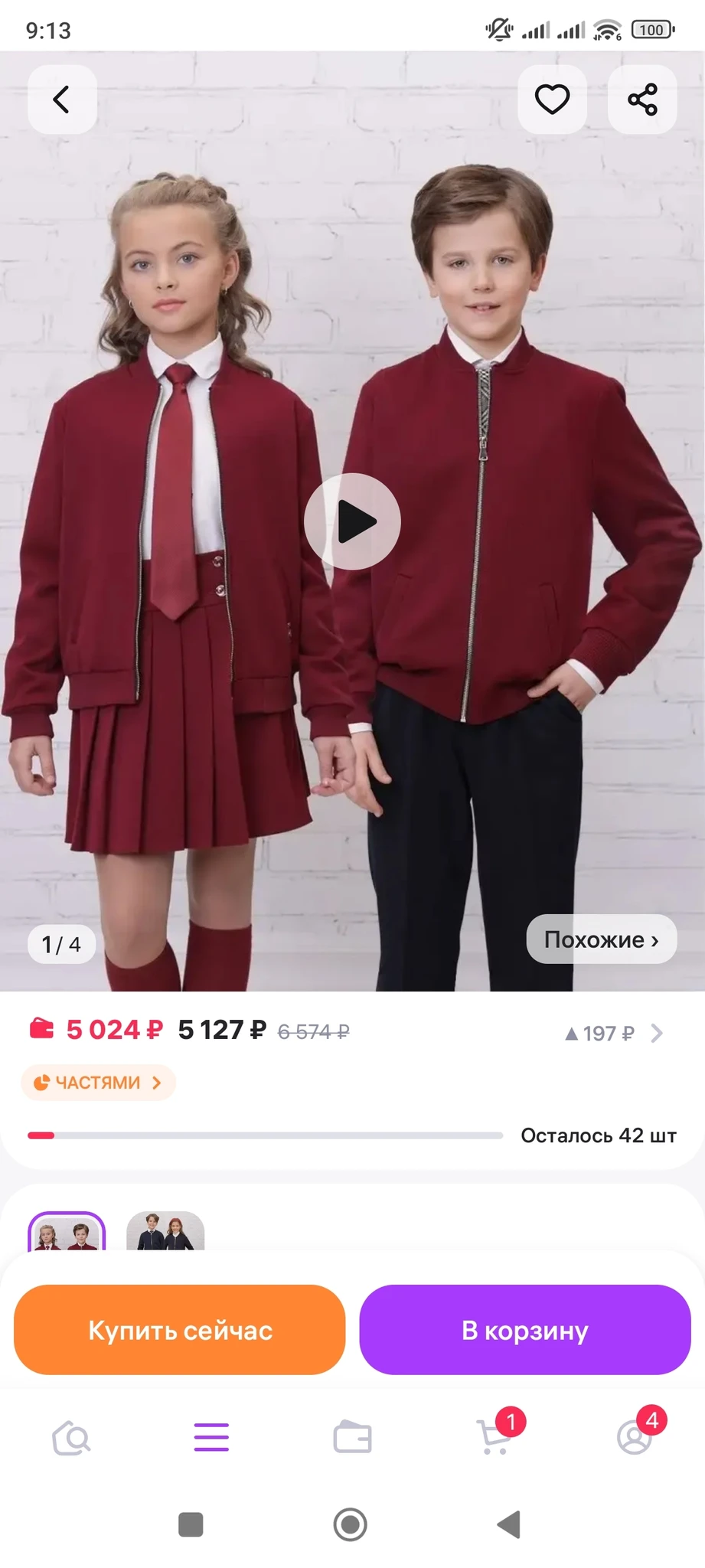This screenshot has width=705, height=1568.
Task: Open similar items via Похожие
Action: click(x=601, y=939)
